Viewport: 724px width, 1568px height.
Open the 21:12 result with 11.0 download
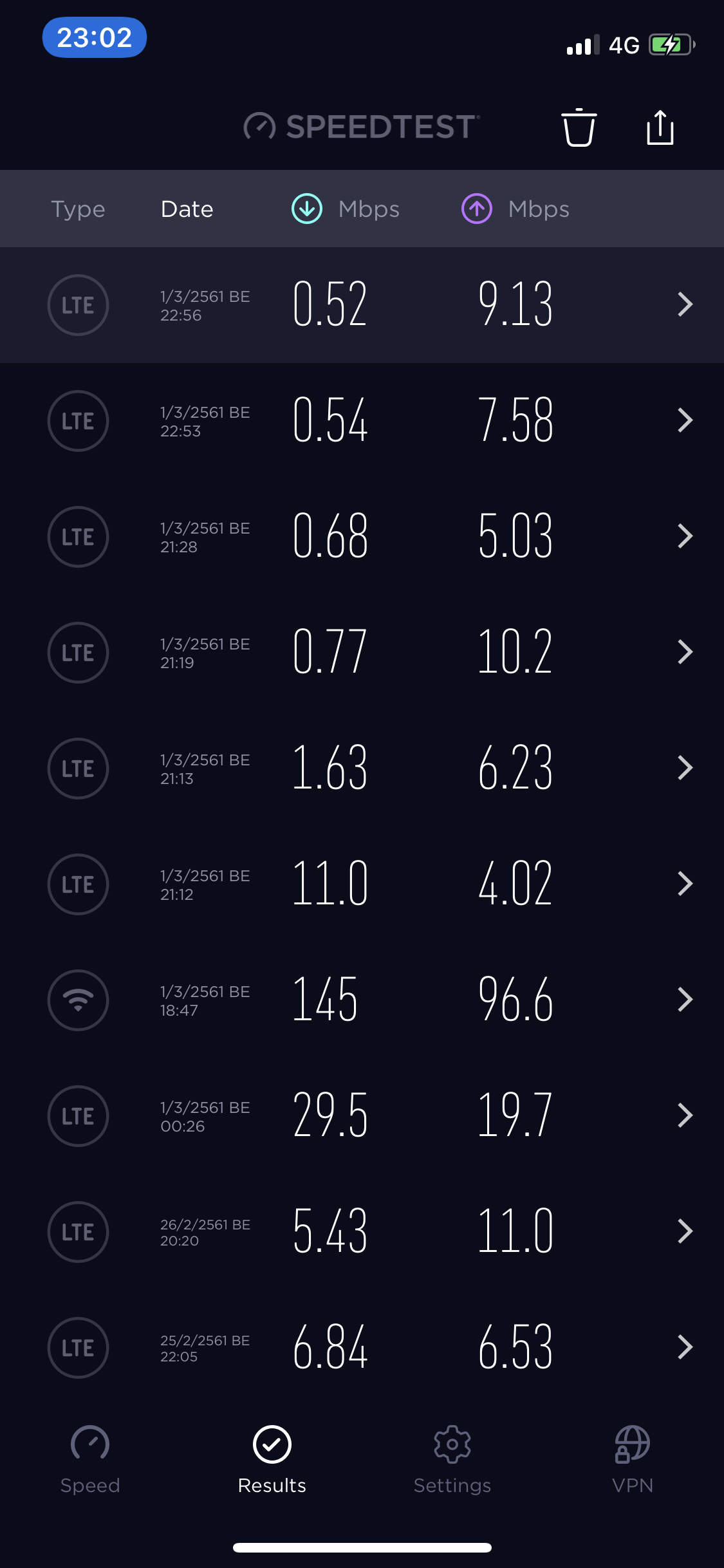coord(362,884)
